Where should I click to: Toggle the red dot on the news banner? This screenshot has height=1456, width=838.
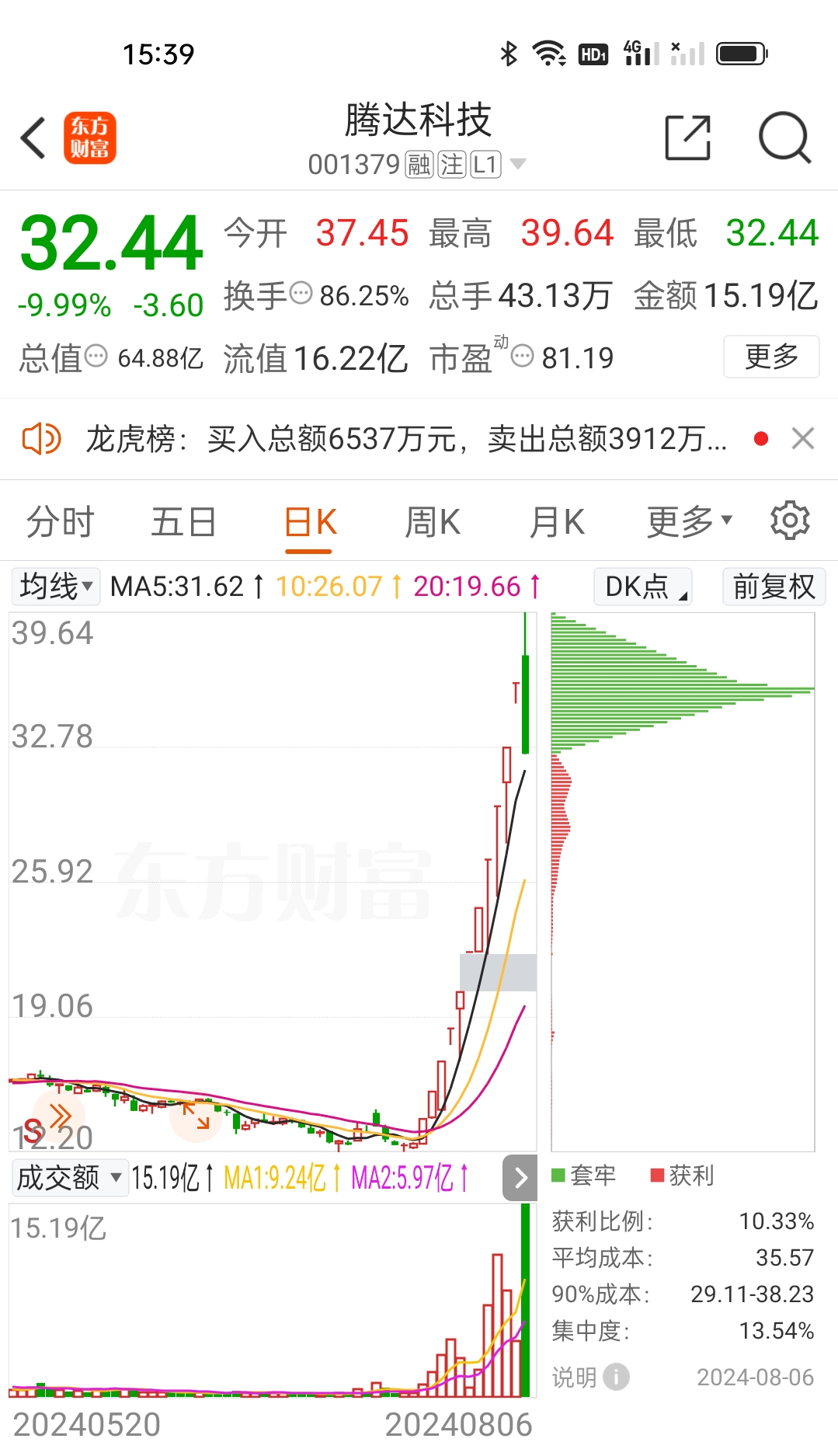pos(760,438)
